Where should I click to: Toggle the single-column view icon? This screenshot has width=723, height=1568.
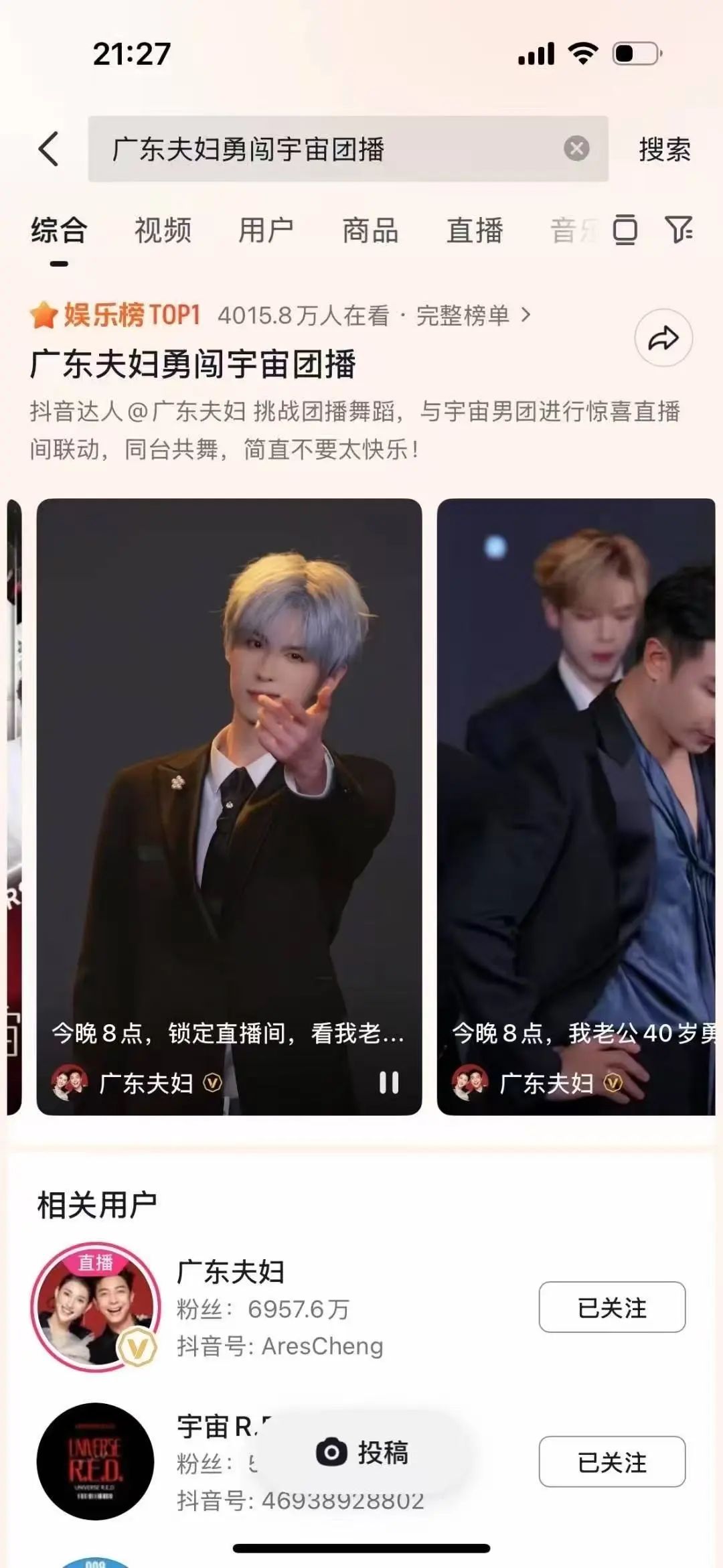point(625,230)
